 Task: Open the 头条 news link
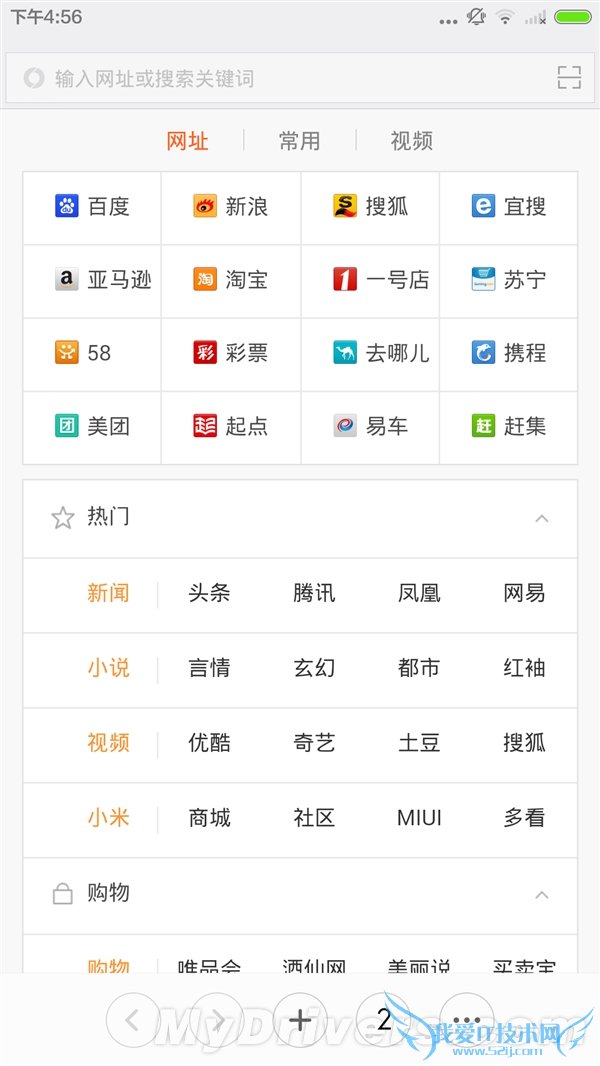pyautogui.click(x=209, y=593)
